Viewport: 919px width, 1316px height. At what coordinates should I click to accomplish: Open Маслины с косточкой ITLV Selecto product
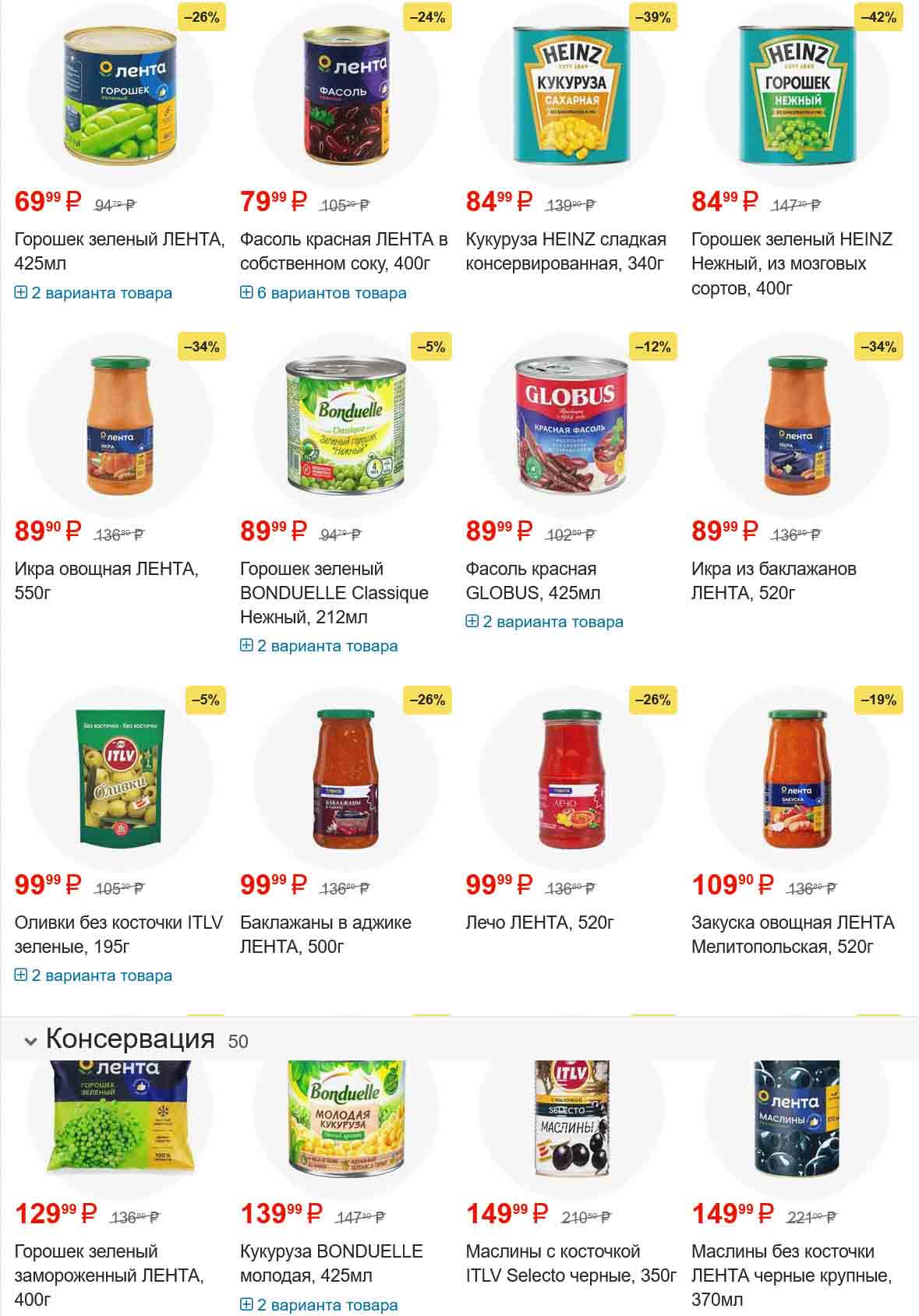coord(571,1262)
